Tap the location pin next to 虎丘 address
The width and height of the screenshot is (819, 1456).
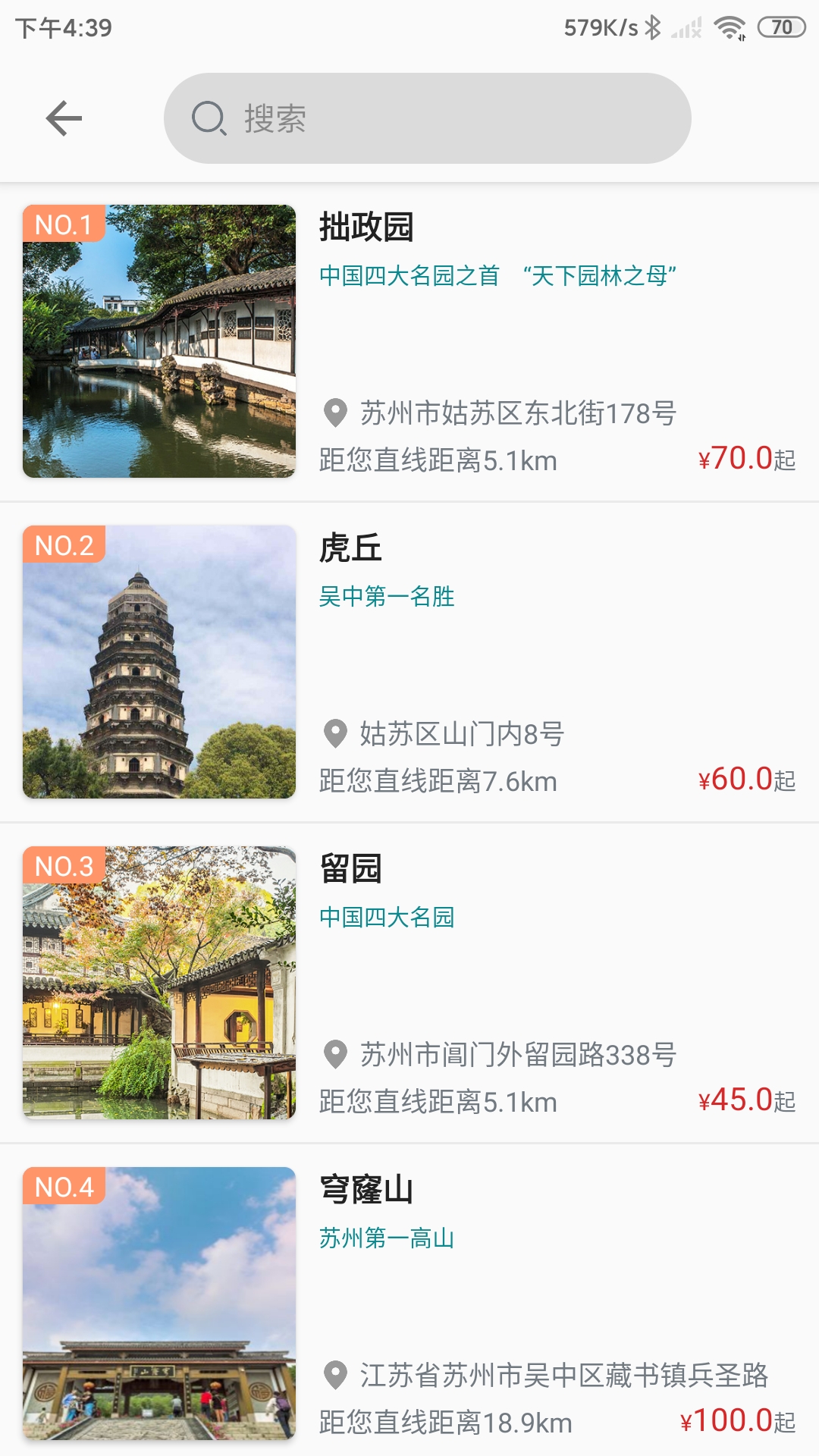coord(333,734)
